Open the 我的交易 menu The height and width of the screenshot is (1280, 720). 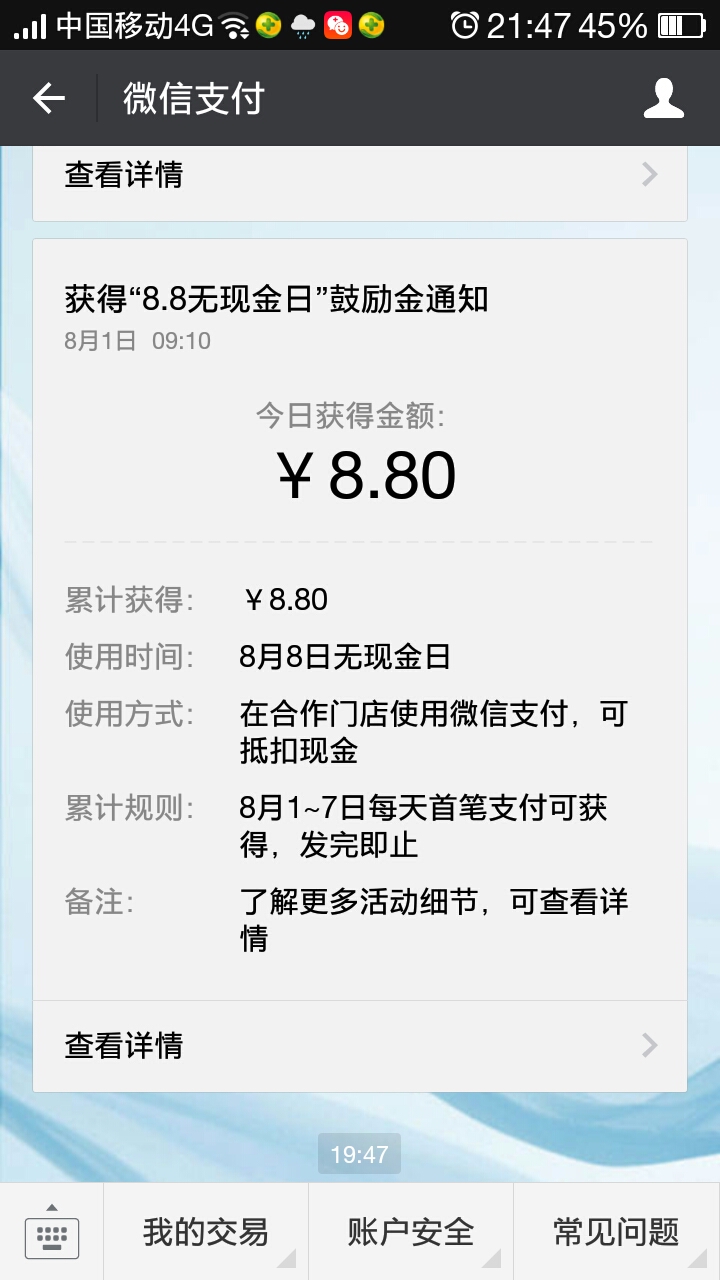206,1232
